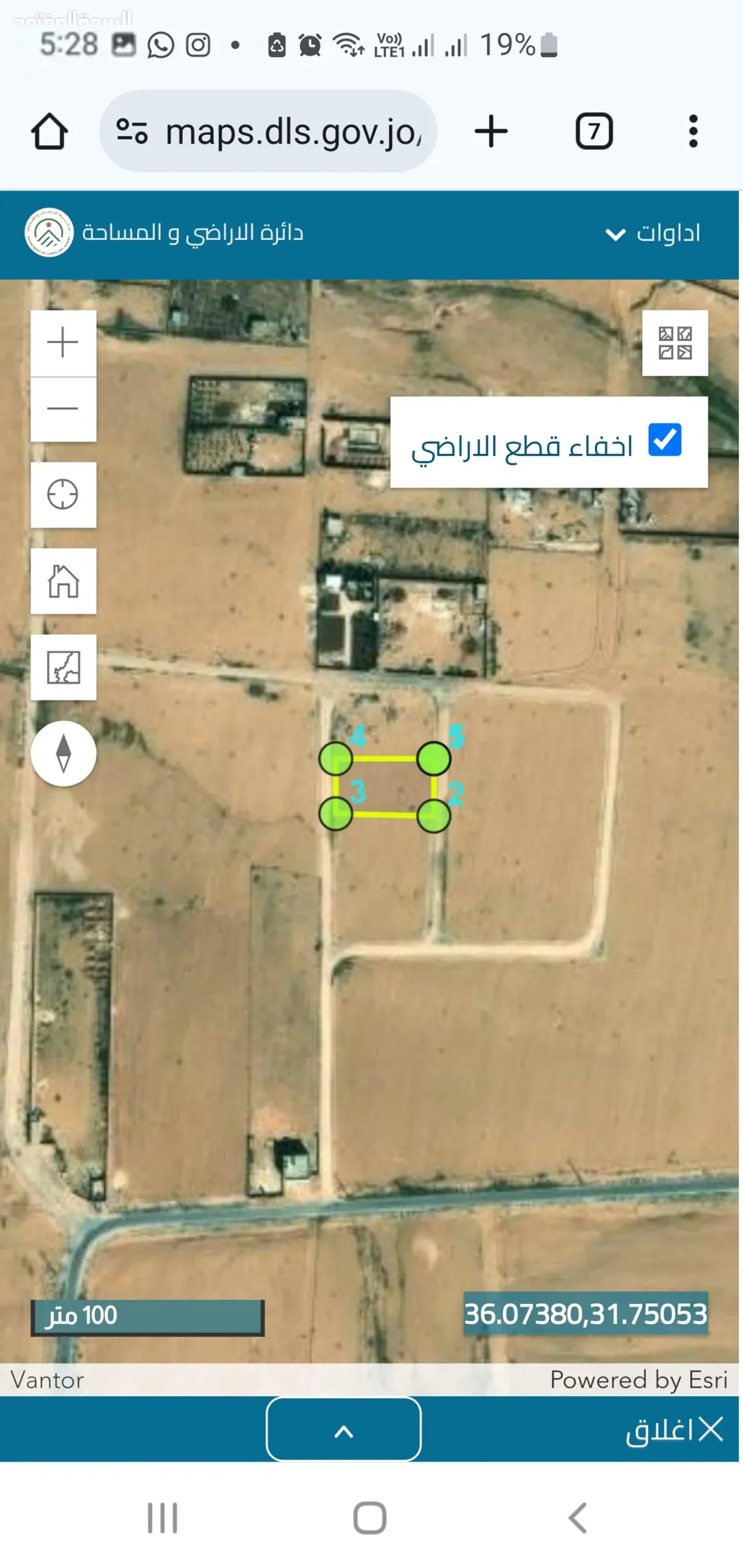The height and width of the screenshot is (1568, 743).
Task: Zoom out on the map
Action: point(63,409)
